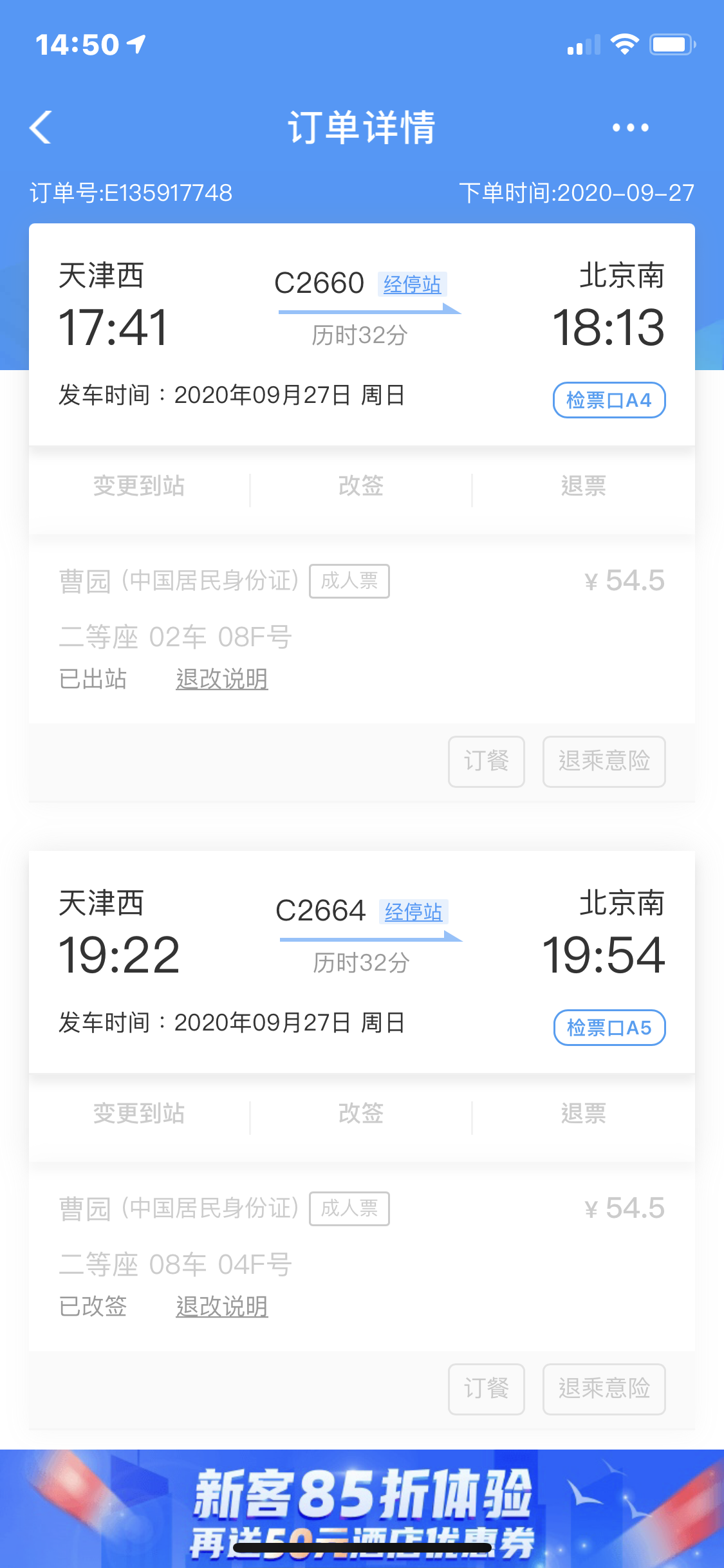Tap 改签 for train C2660
This screenshot has width=724, height=1568.
point(361,486)
